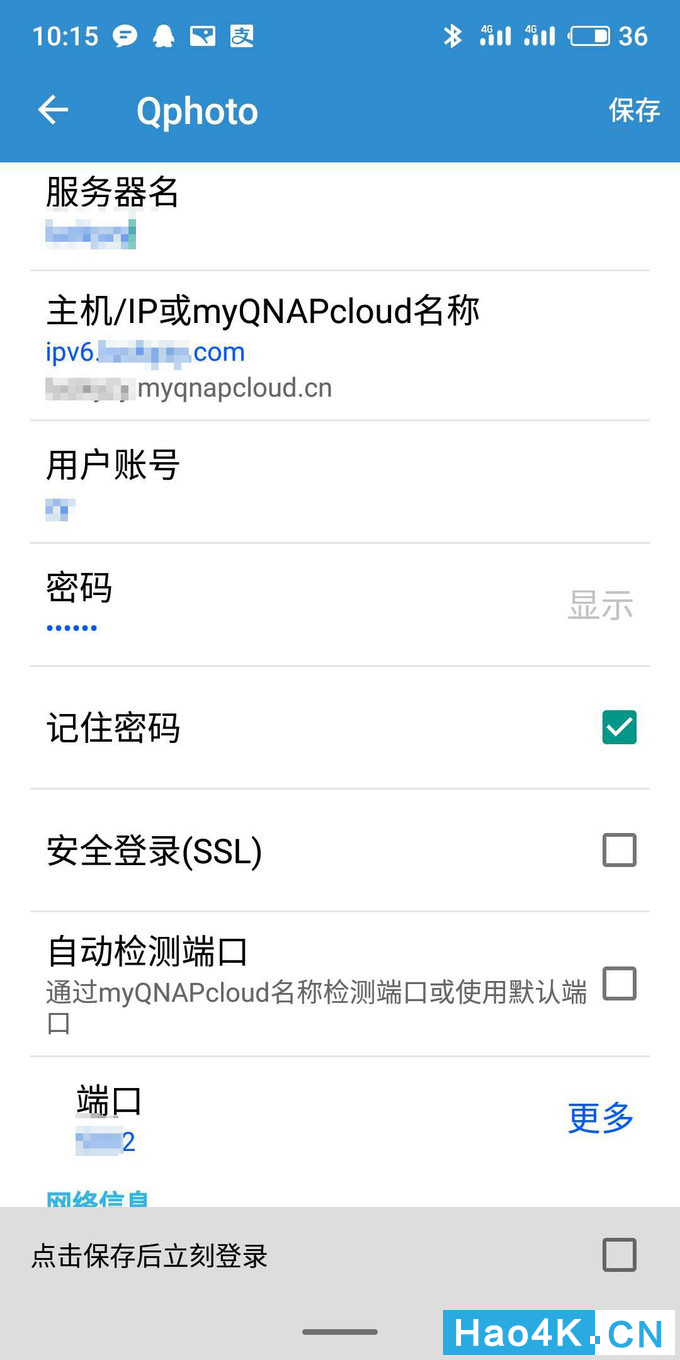
Task: Open 更多 port options
Action: (601, 1117)
